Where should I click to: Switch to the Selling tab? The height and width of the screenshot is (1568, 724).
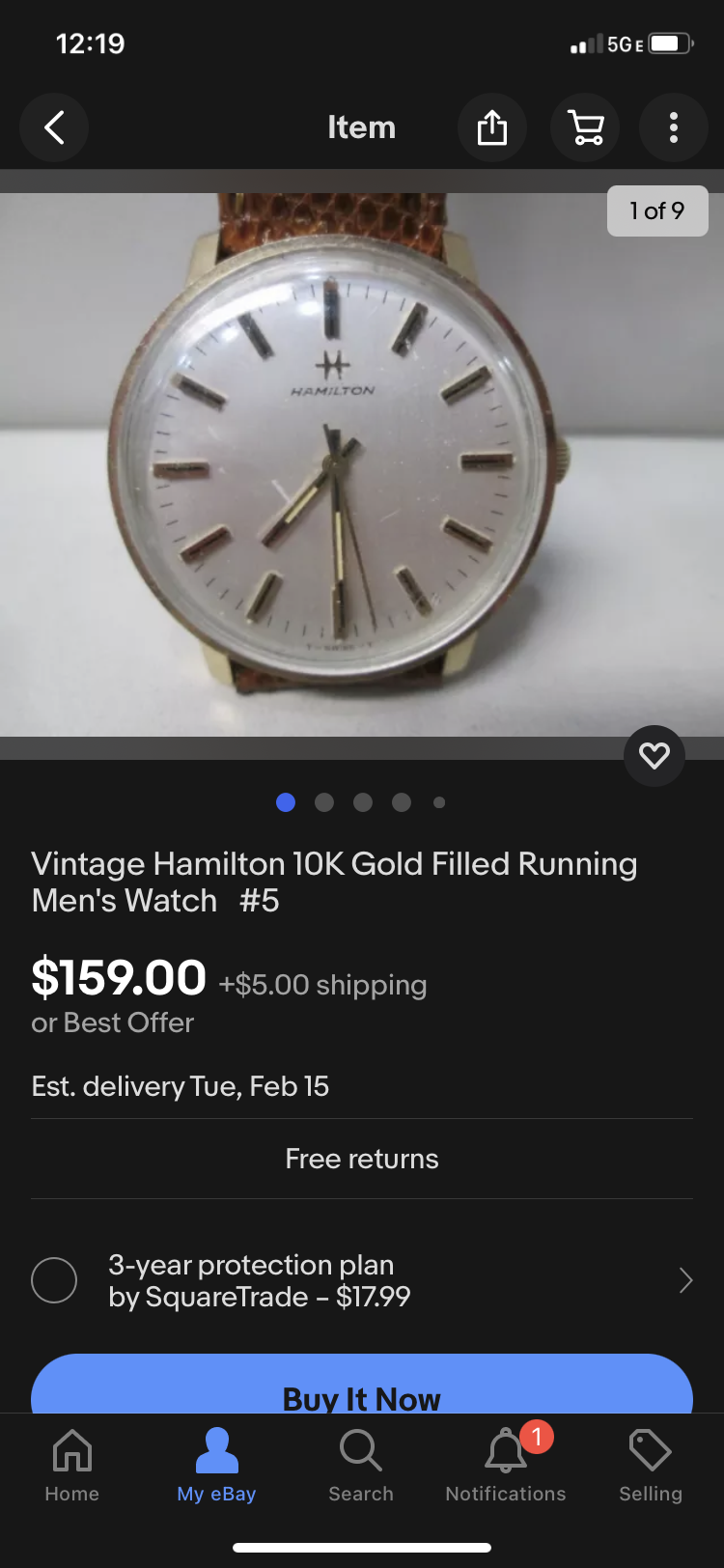point(651,1465)
